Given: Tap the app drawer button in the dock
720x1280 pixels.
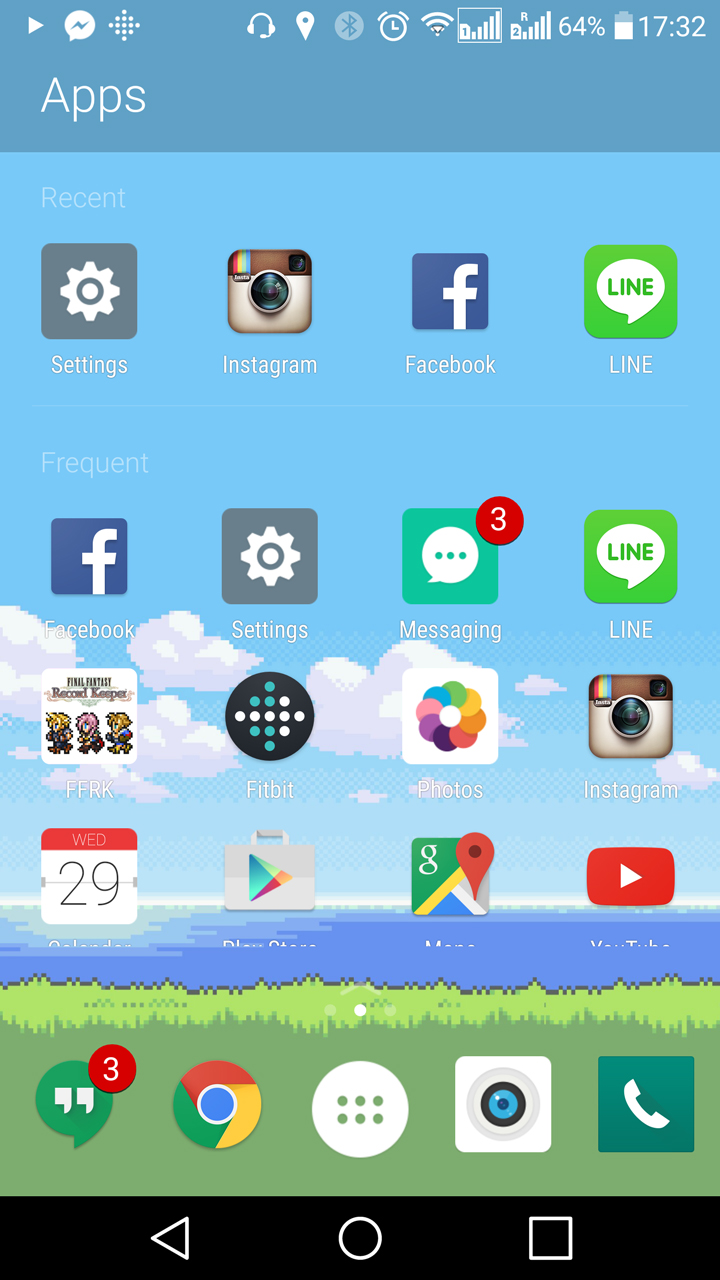Looking at the screenshot, I should click(x=360, y=1108).
